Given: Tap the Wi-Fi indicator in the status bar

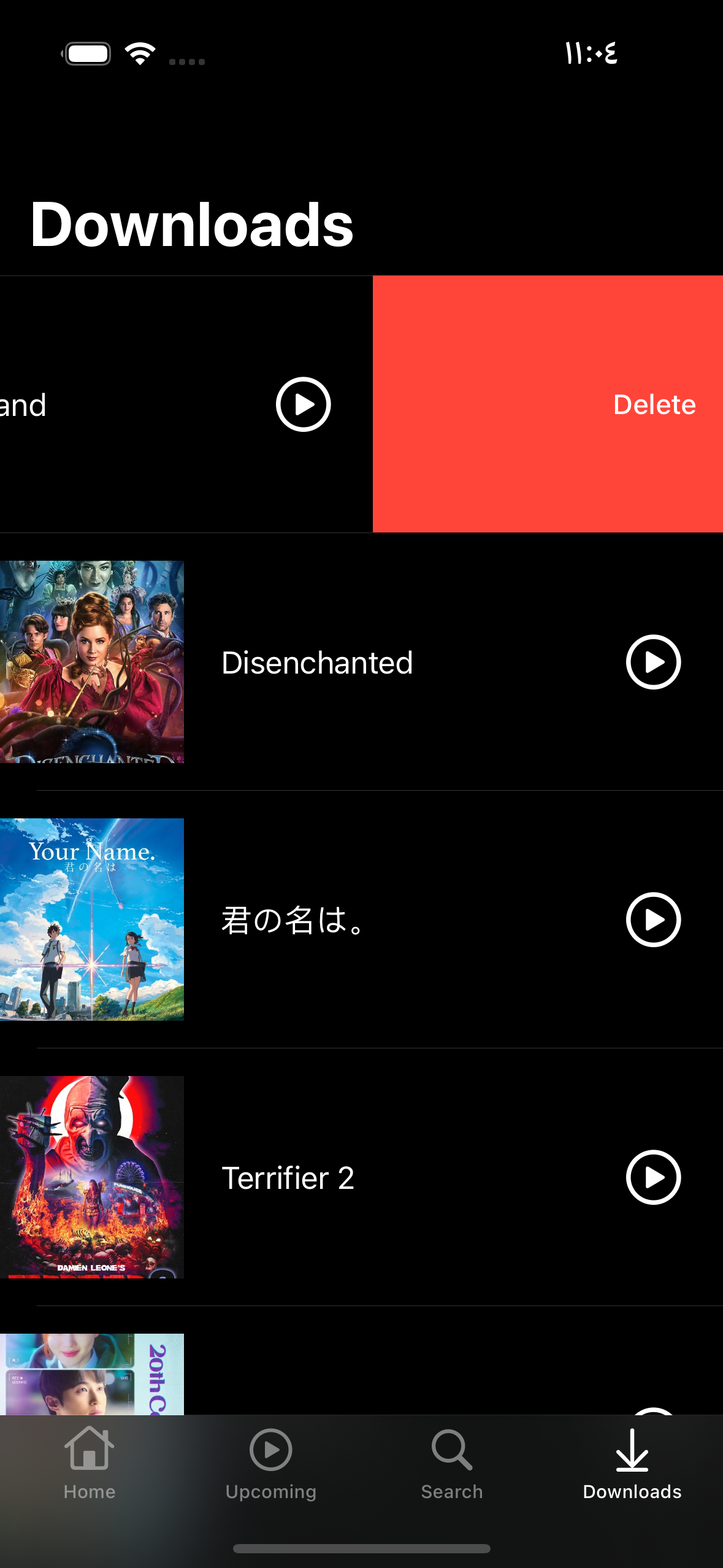Looking at the screenshot, I should pyautogui.click(x=140, y=54).
